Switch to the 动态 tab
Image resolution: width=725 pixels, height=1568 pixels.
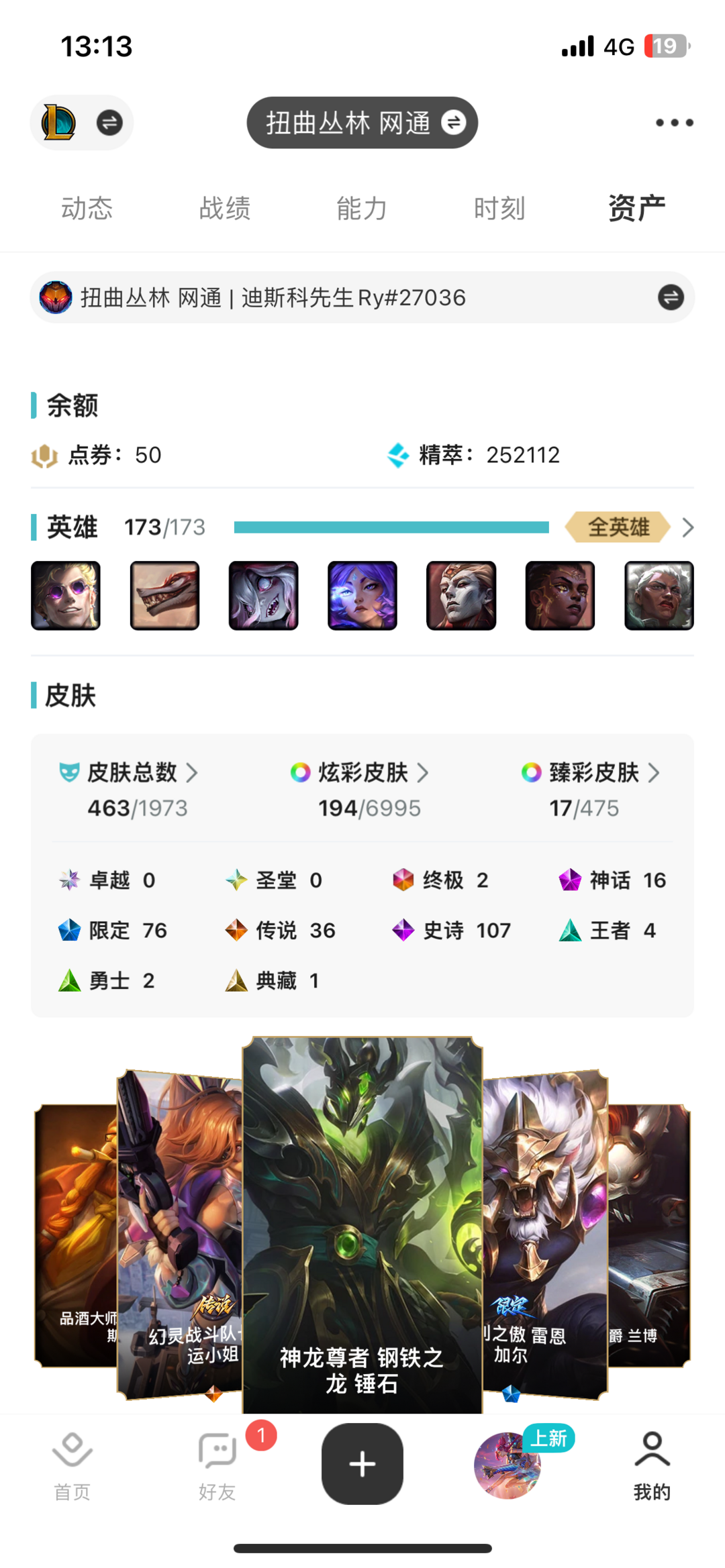coord(87,209)
